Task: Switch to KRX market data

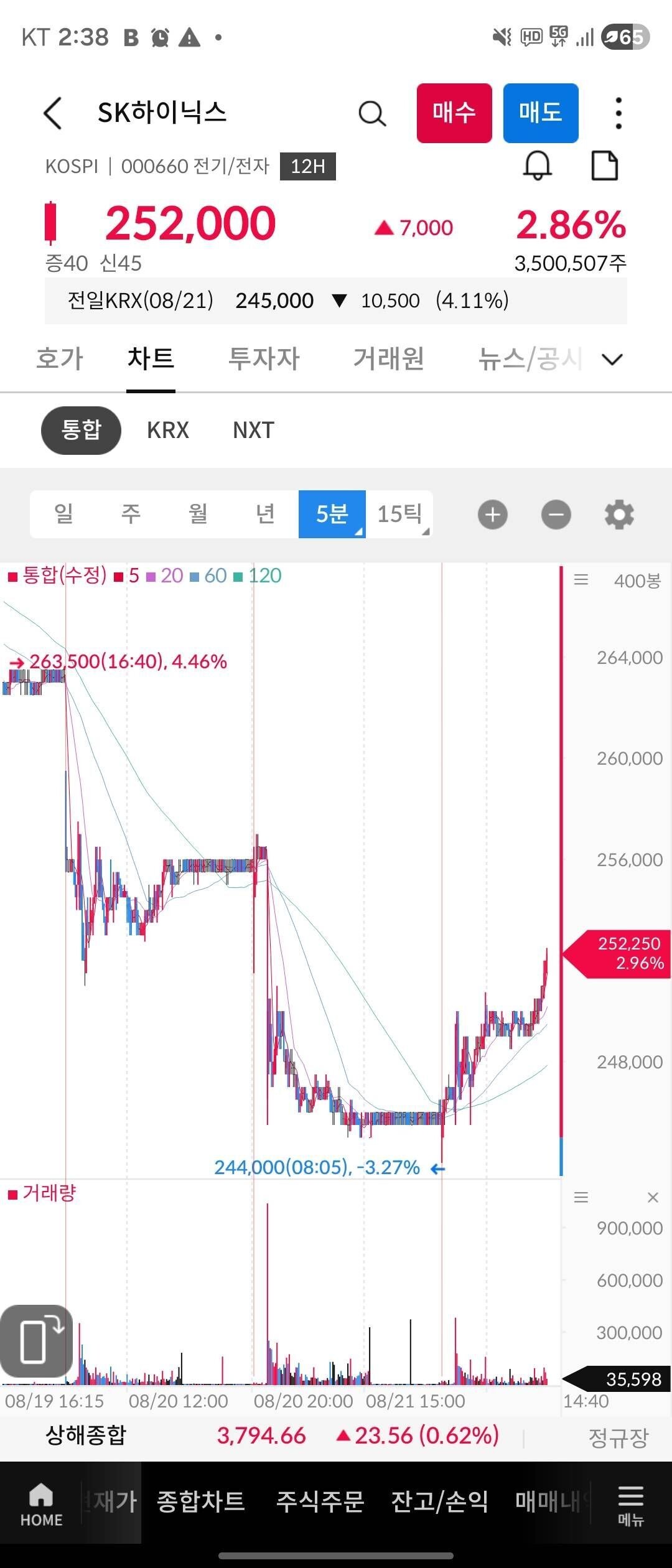Action: 166,430
